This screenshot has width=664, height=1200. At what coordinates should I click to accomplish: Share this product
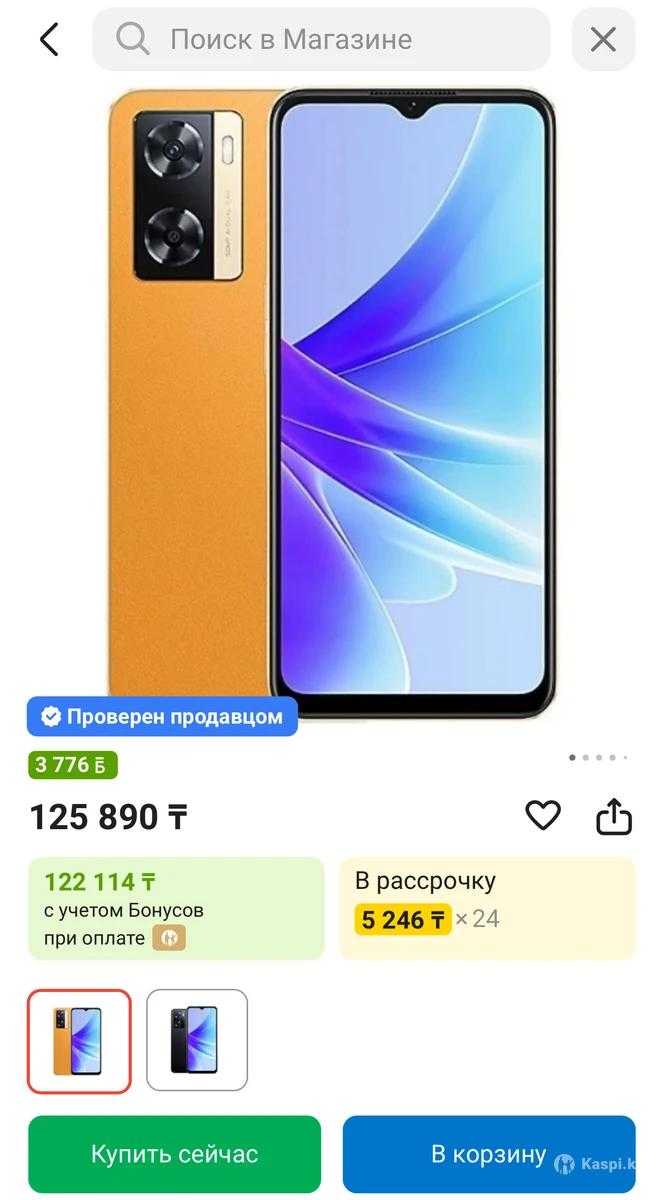tap(614, 816)
